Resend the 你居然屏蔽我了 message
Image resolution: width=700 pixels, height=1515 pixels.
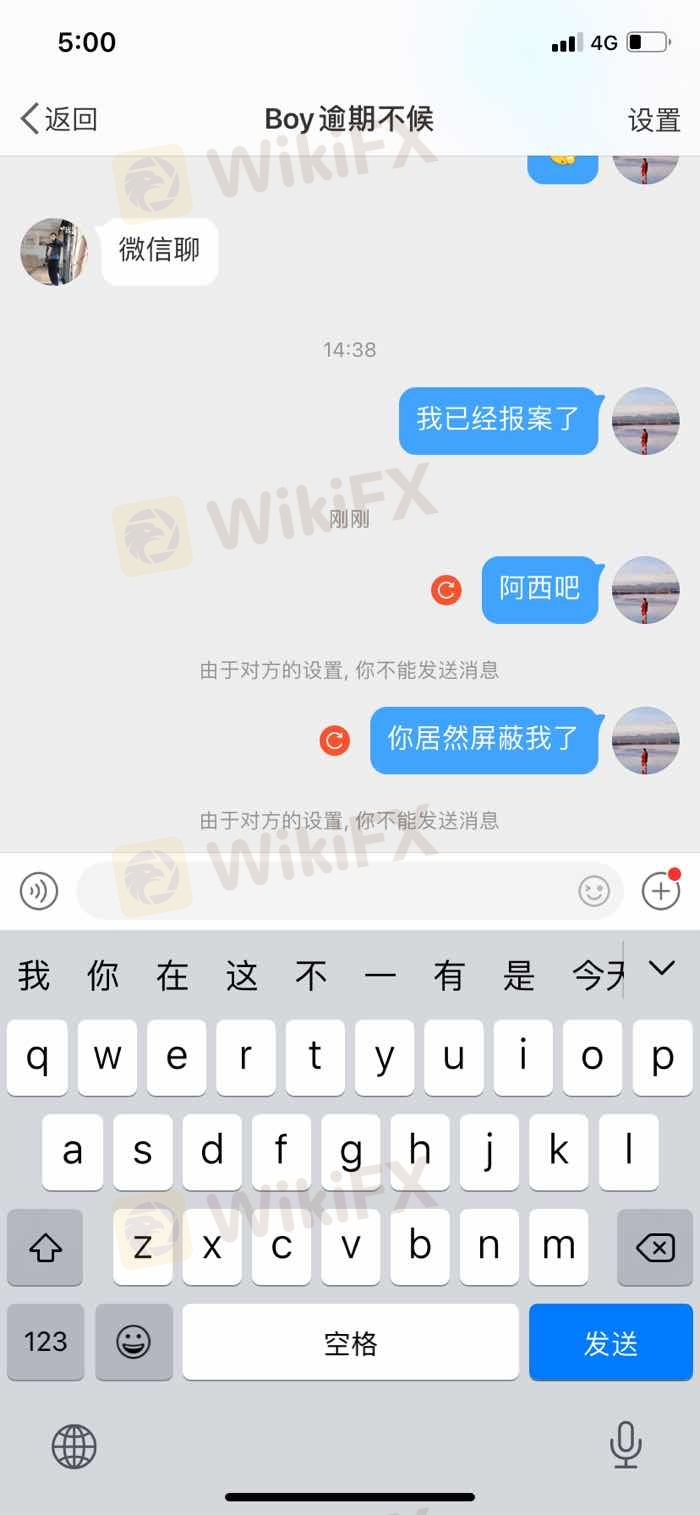point(335,741)
